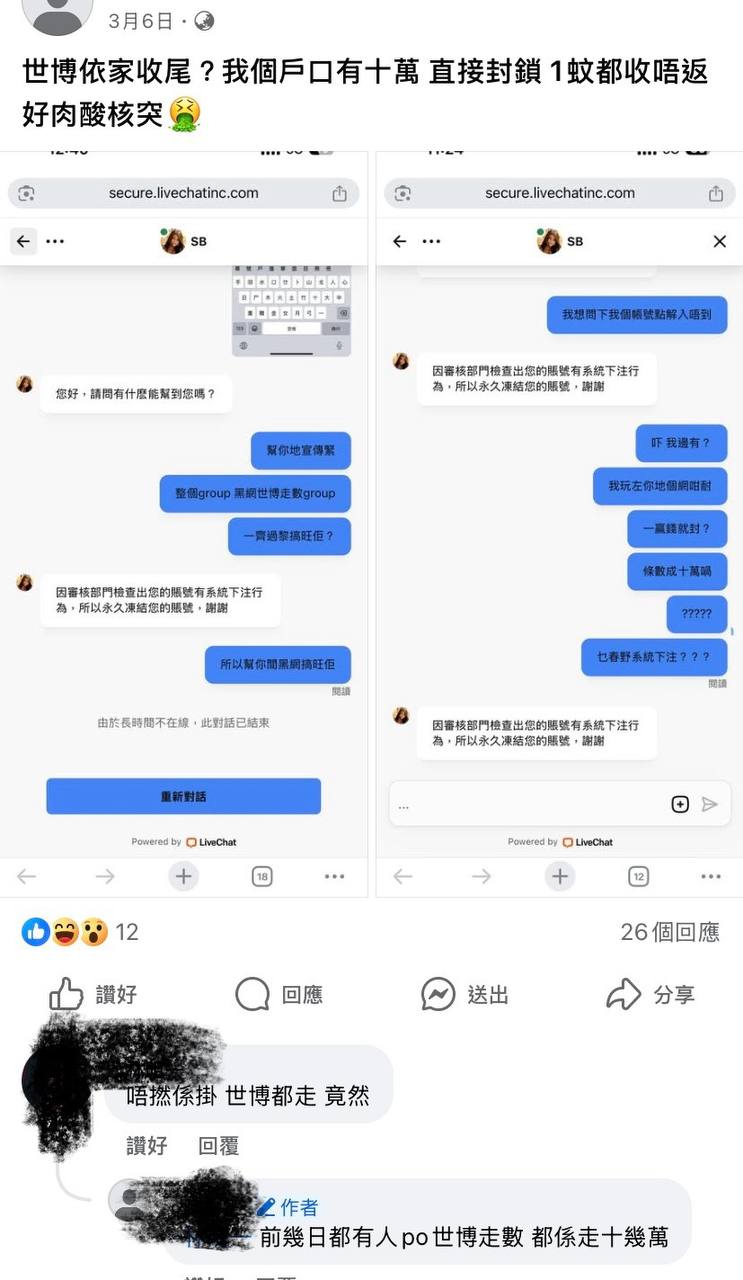Open the post author's profile picture
The width and height of the screenshot is (743, 1280).
pyautogui.click(x=57, y=14)
